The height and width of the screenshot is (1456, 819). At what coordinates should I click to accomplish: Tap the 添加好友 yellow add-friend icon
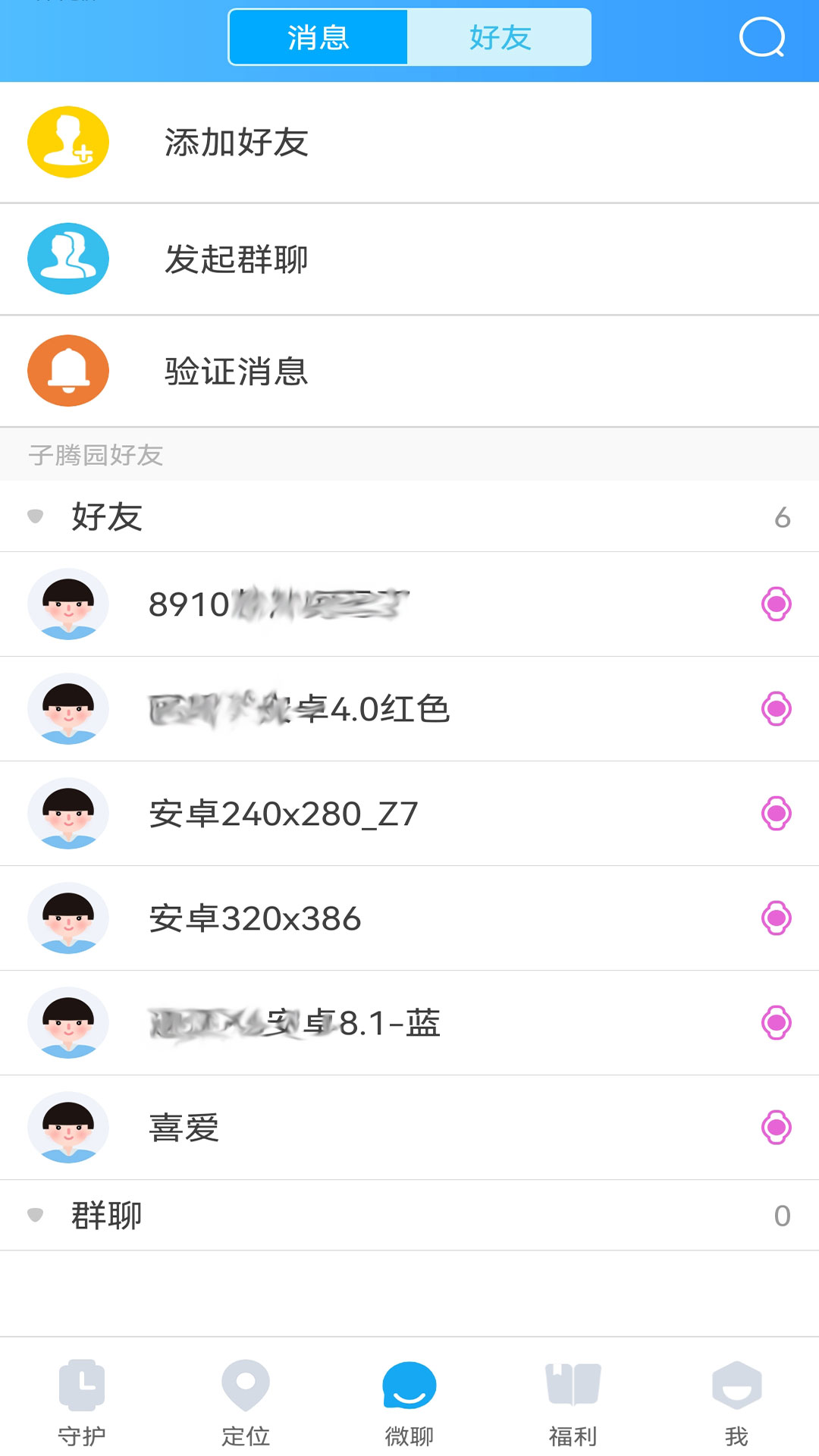[x=67, y=142]
